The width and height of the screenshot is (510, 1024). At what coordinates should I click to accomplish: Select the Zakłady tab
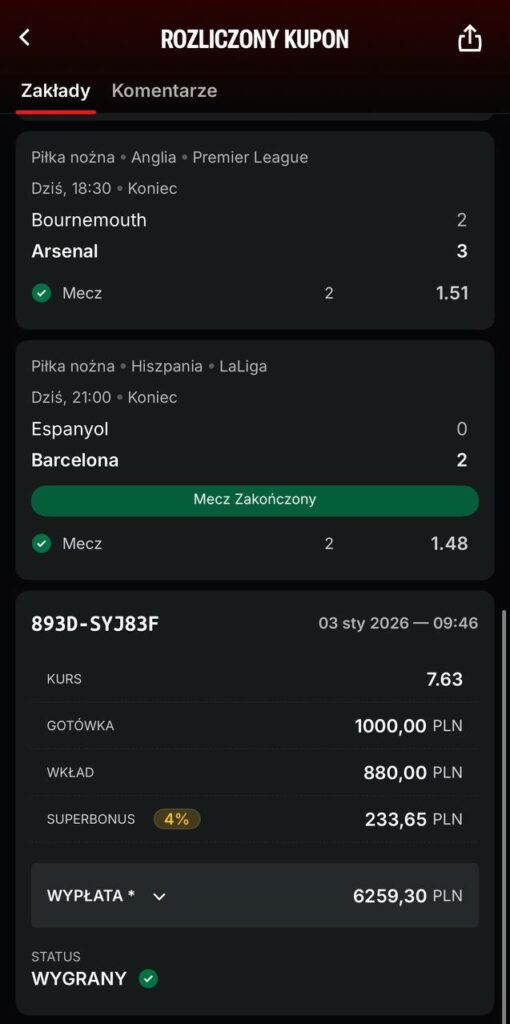56,91
